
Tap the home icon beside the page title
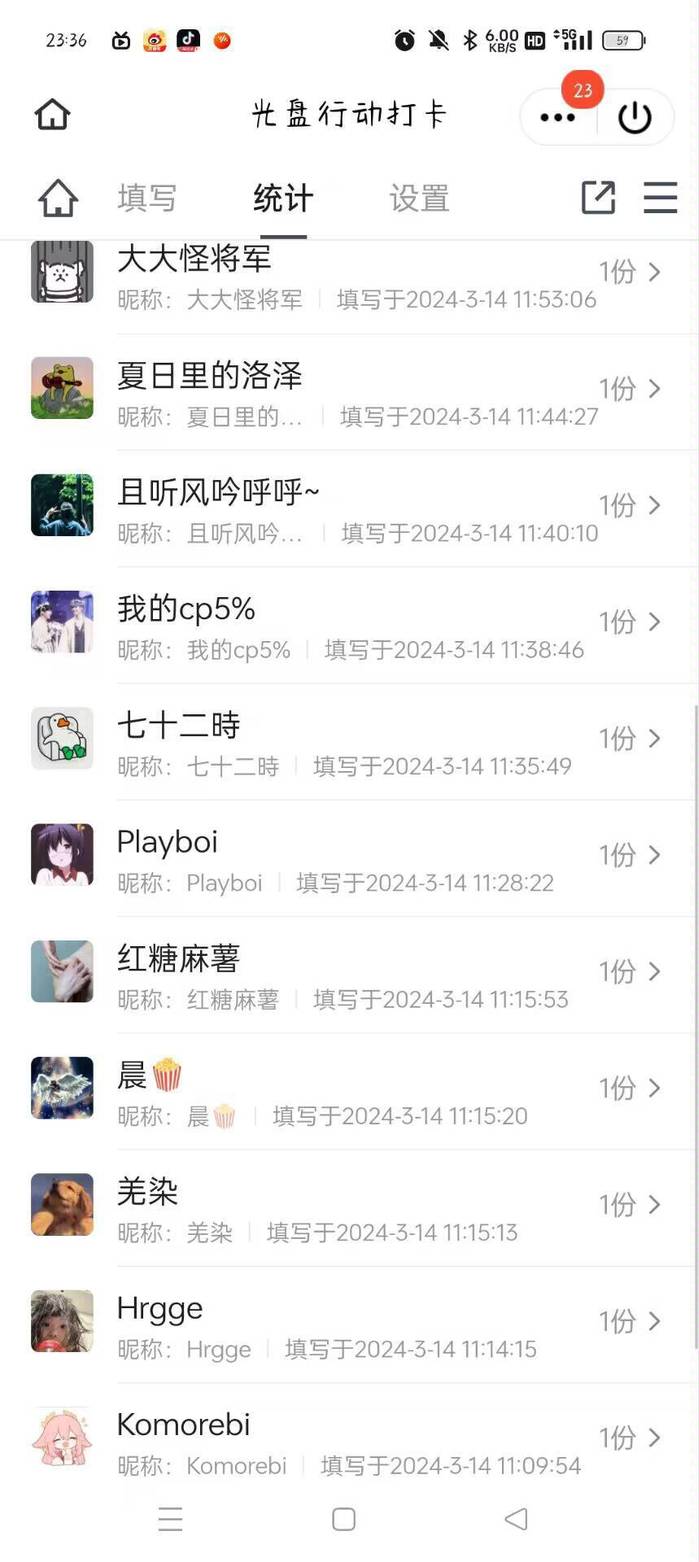pos(52,115)
